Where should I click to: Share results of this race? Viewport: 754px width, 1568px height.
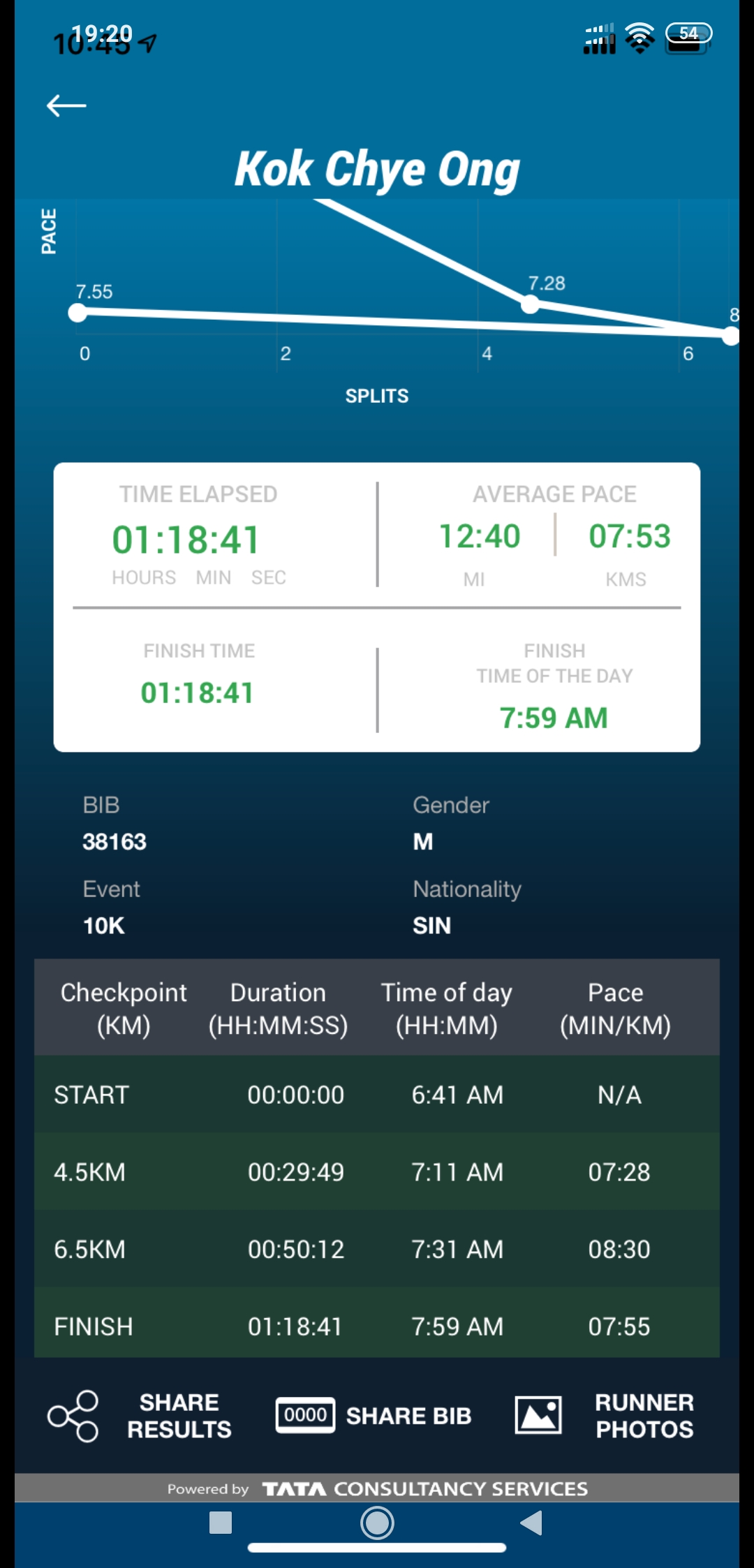point(140,1415)
